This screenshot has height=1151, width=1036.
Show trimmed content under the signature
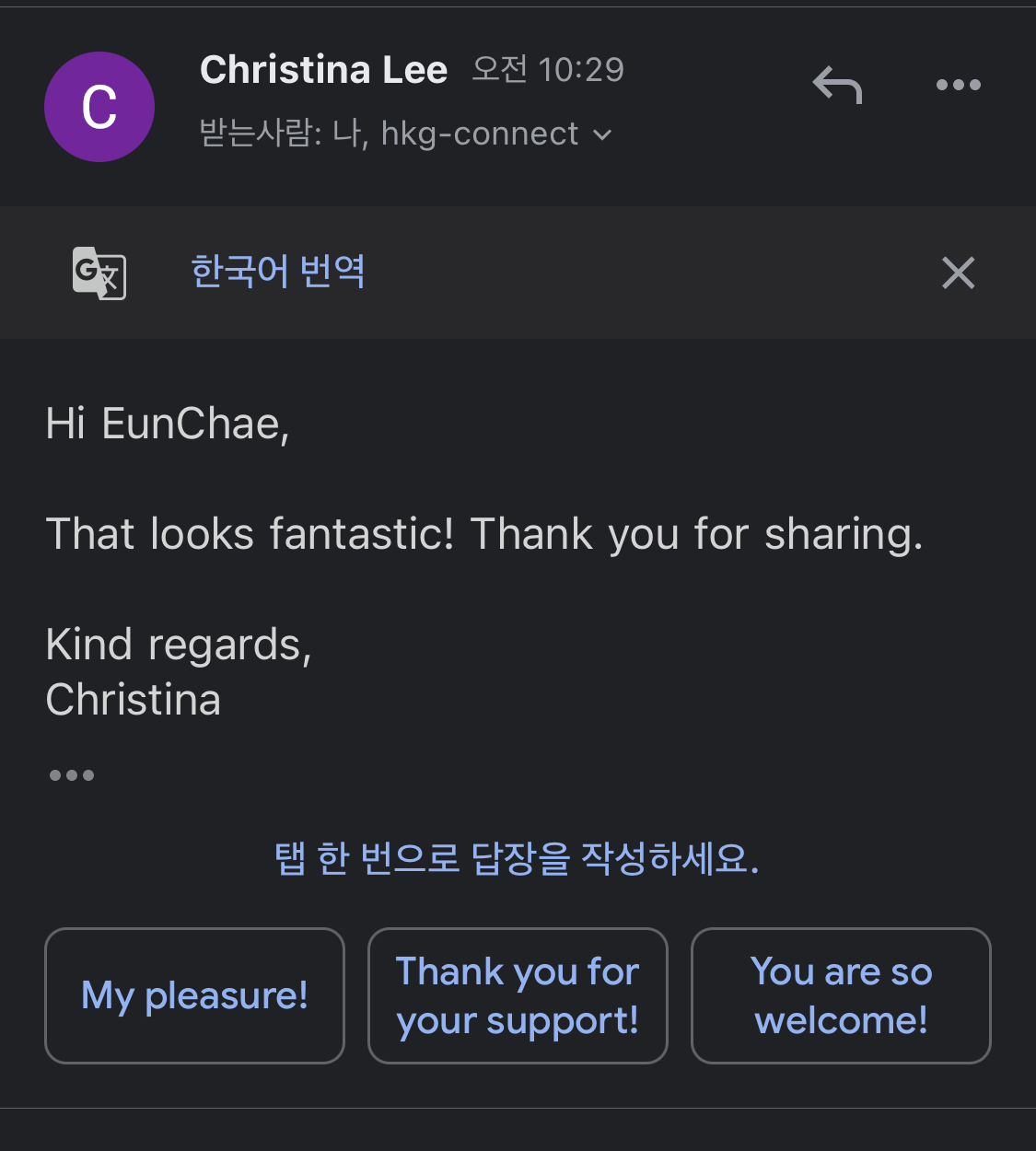tap(72, 775)
